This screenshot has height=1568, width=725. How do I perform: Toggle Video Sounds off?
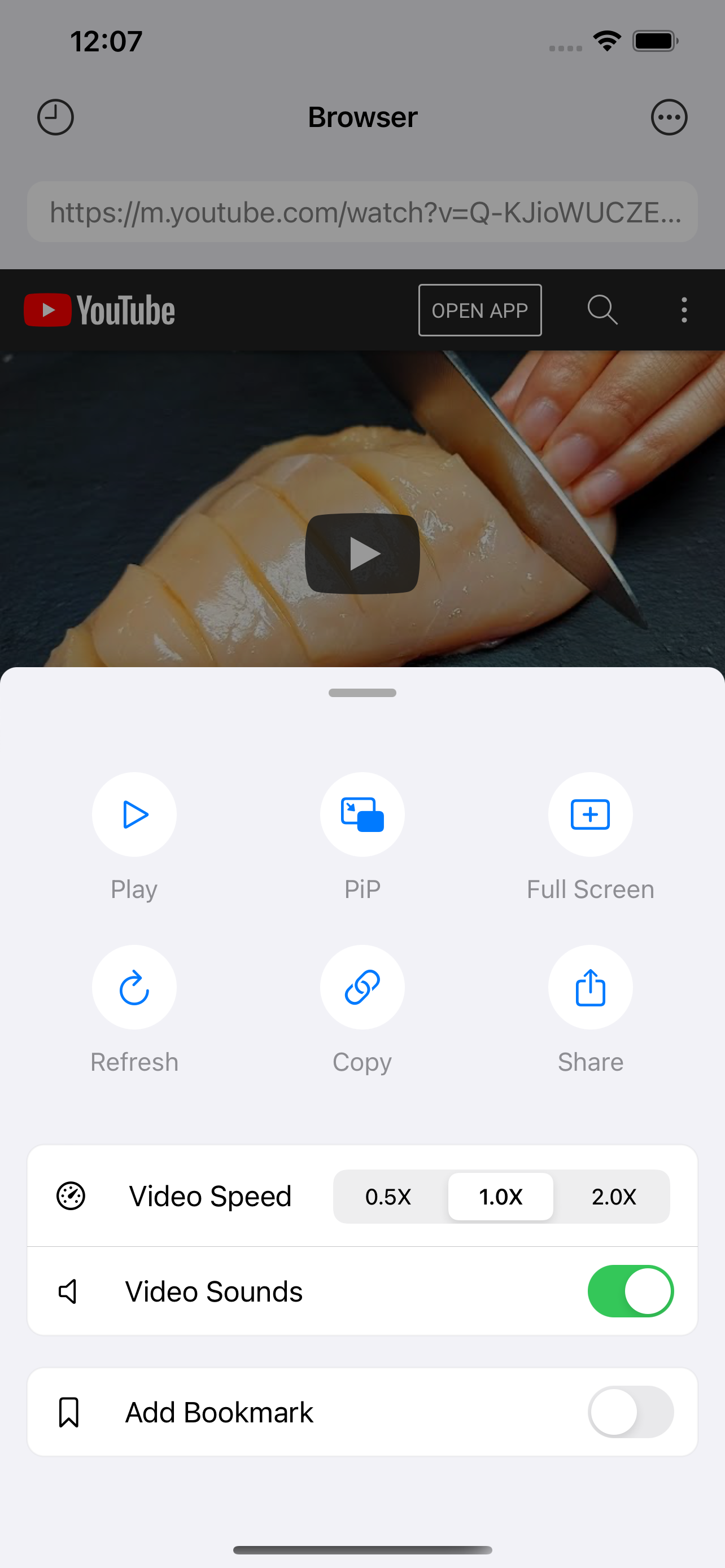point(631,1291)
